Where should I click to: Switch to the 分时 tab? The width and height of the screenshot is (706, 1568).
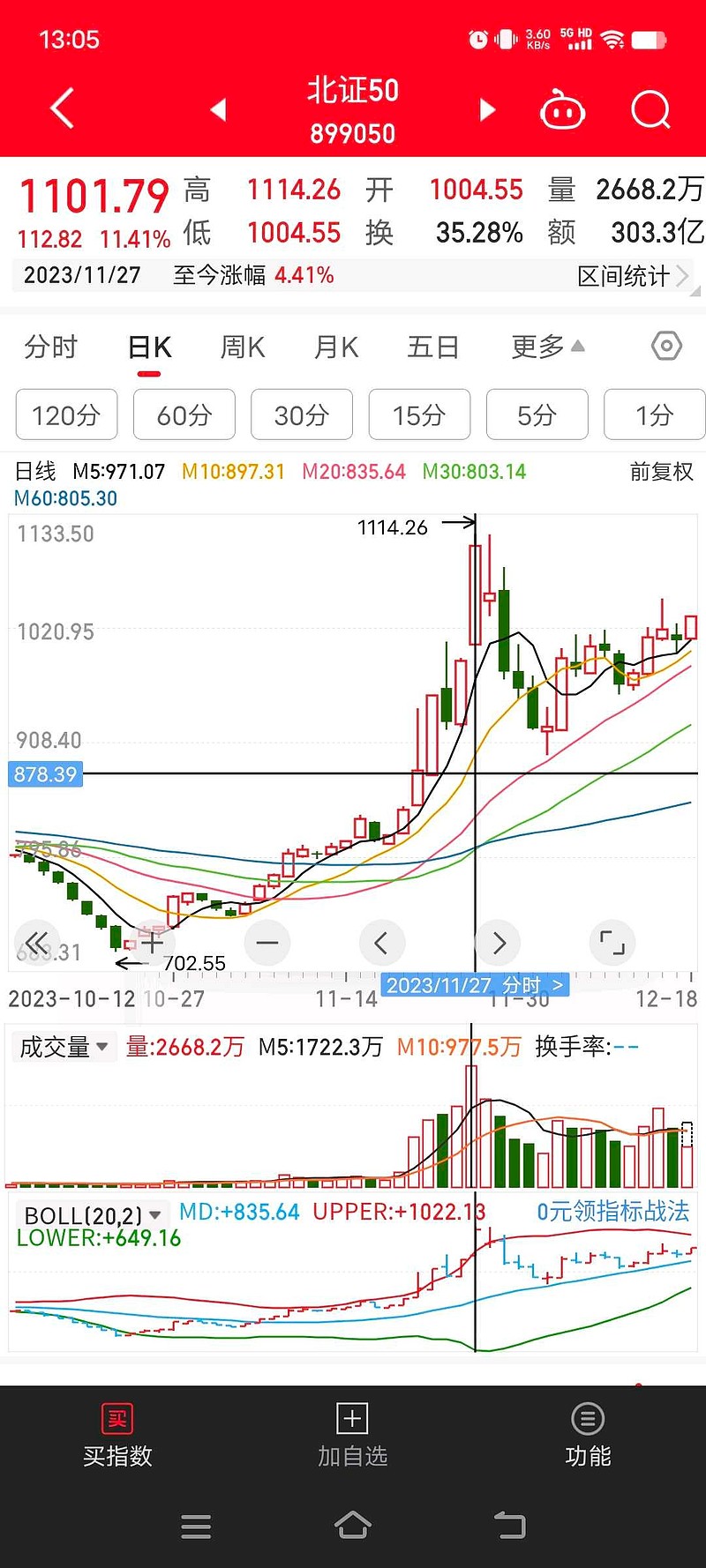point(51,347)
